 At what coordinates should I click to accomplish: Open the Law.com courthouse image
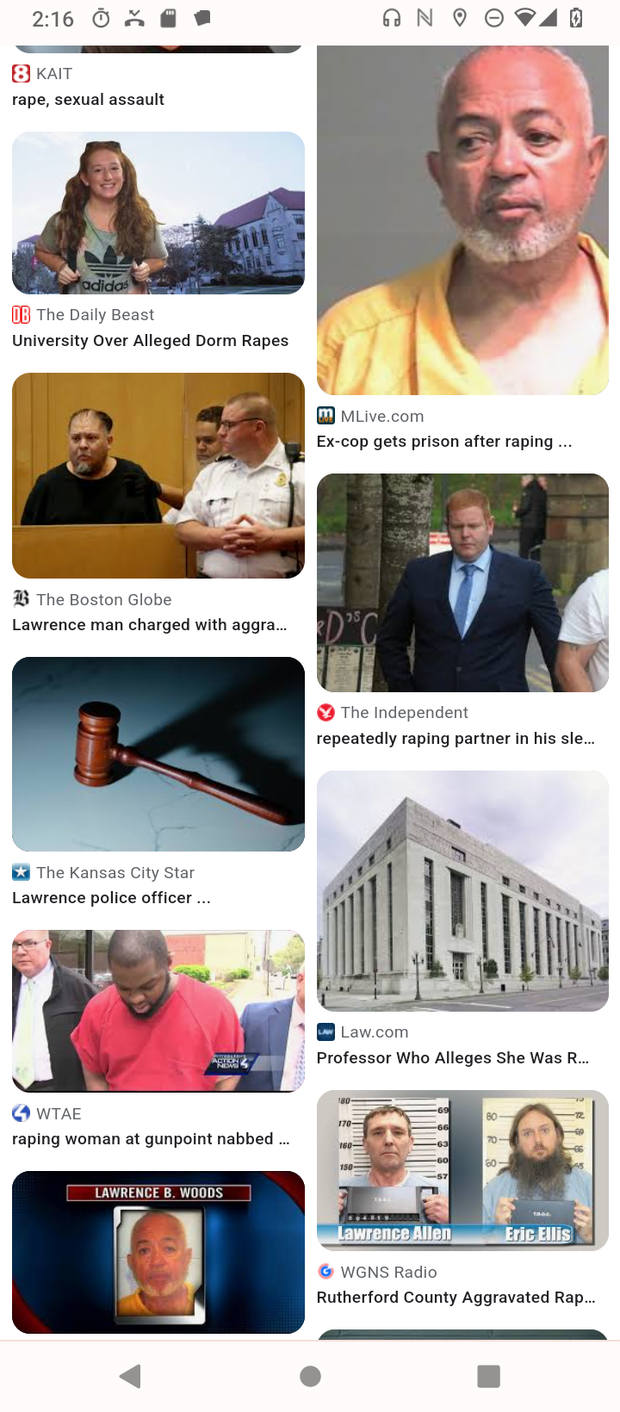pyautogui.click(x=462, y=890)
